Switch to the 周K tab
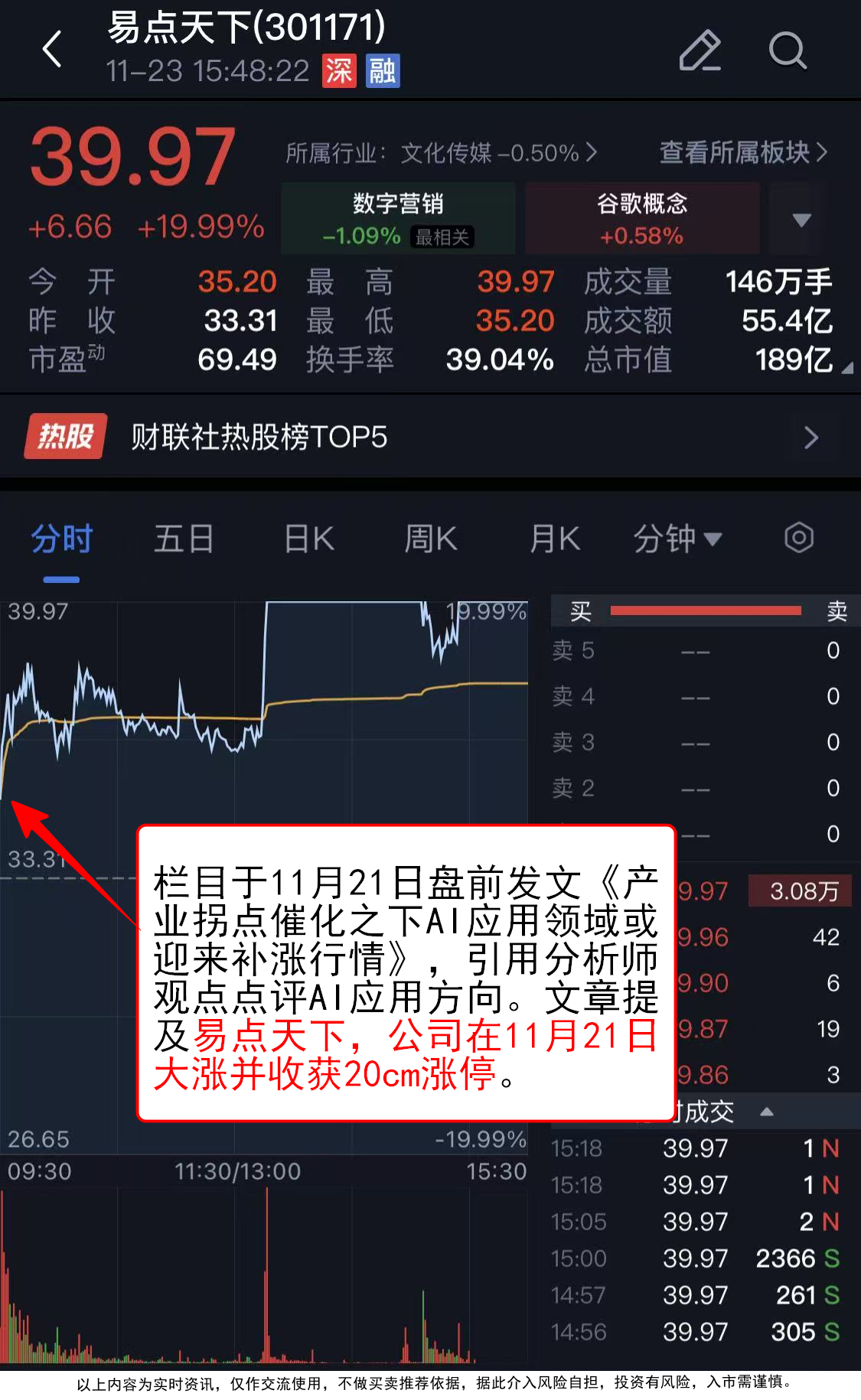861x1400 pixels. [x=430, y=539]
